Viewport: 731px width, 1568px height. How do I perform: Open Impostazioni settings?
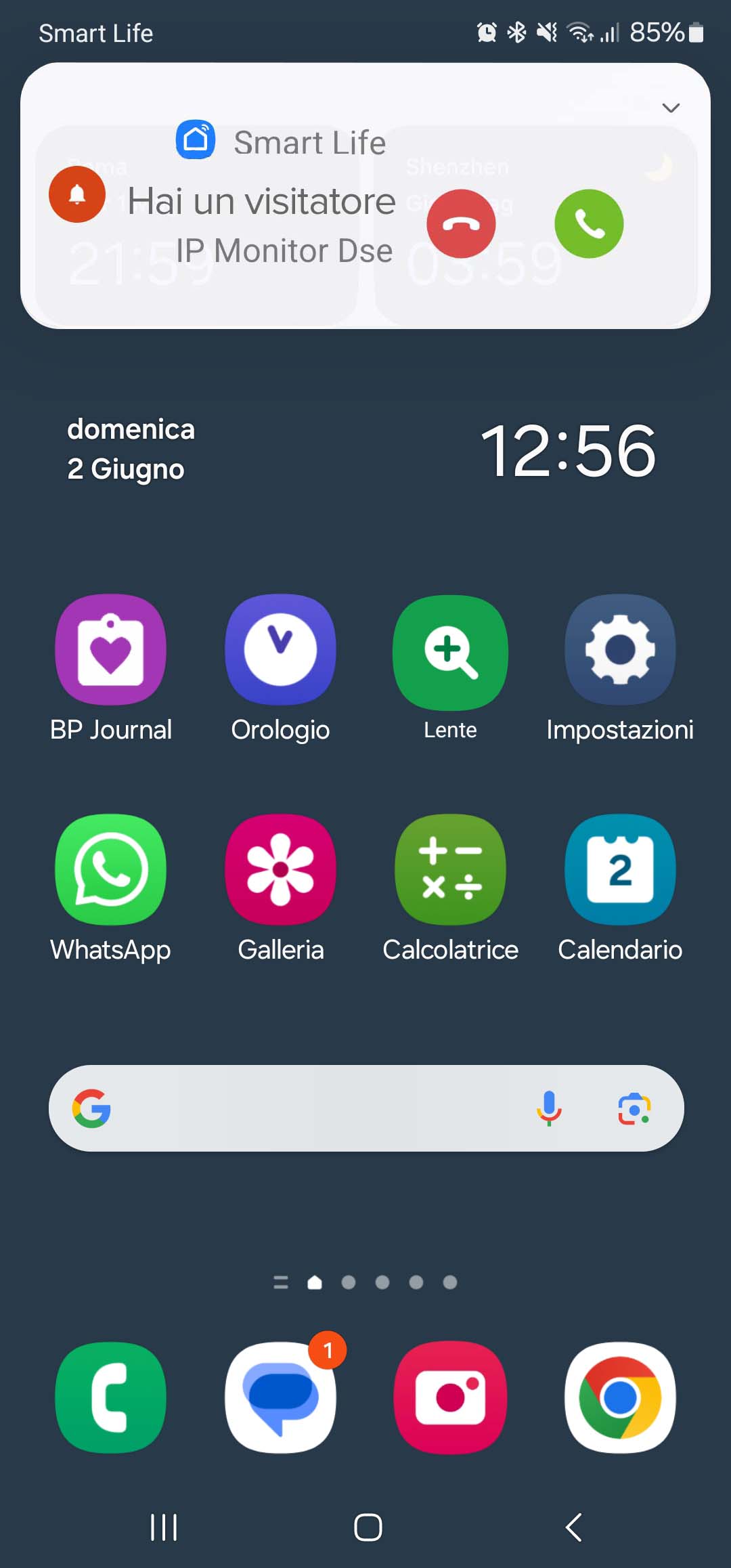click(x=620, y=650)
